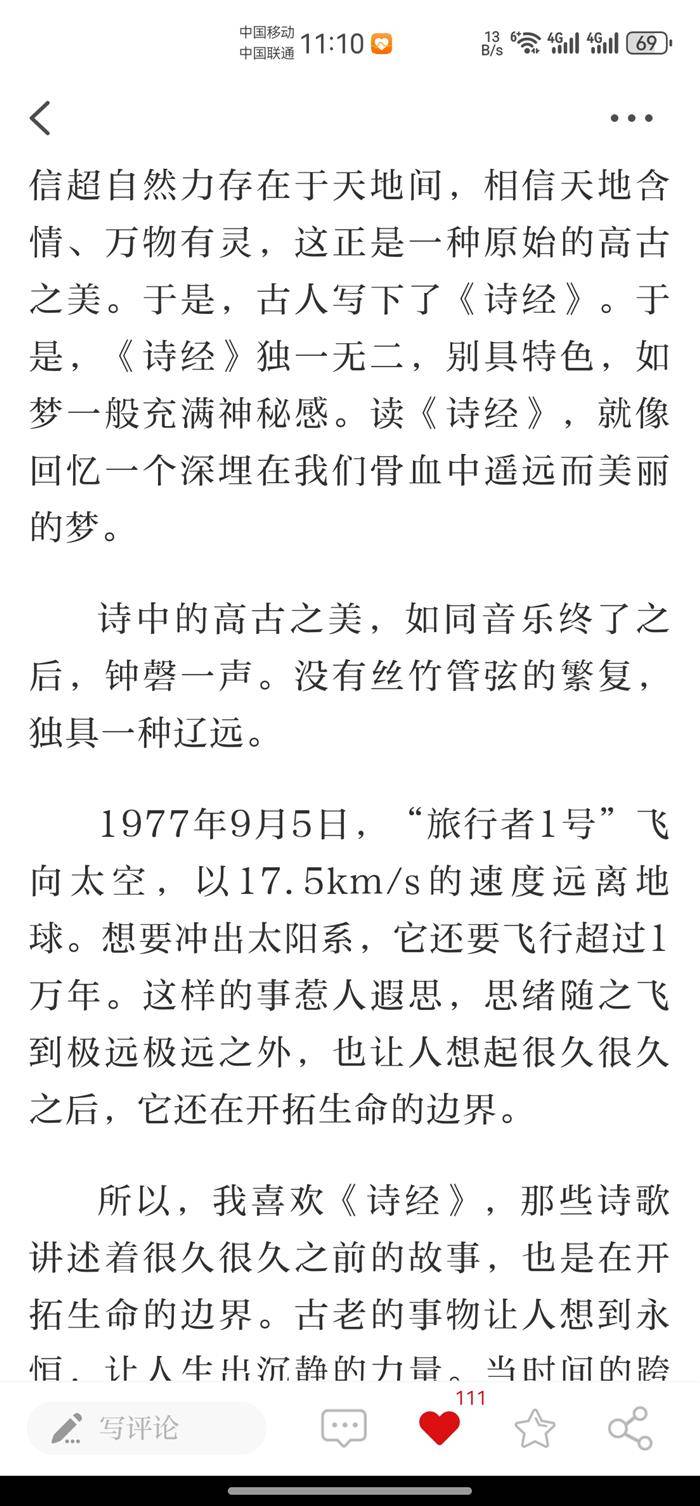
Task: Bookmark the article with the star icon
Action: (535, 1428)
